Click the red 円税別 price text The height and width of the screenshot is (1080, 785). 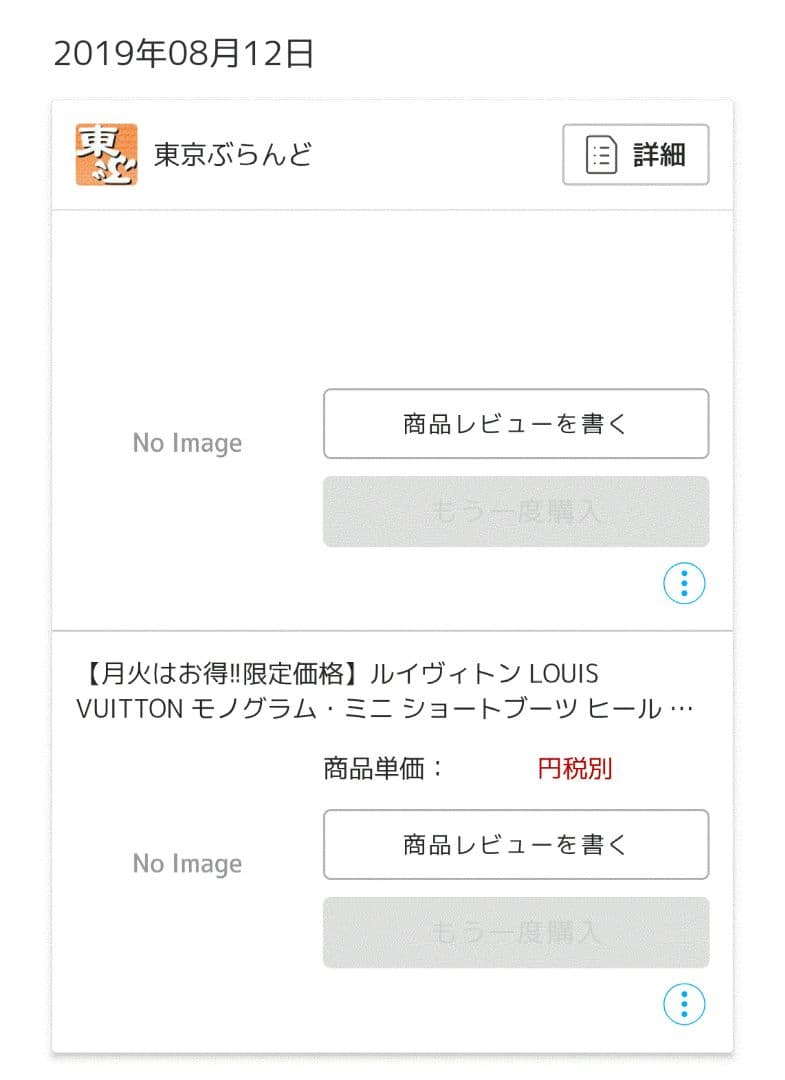(575, 767)
